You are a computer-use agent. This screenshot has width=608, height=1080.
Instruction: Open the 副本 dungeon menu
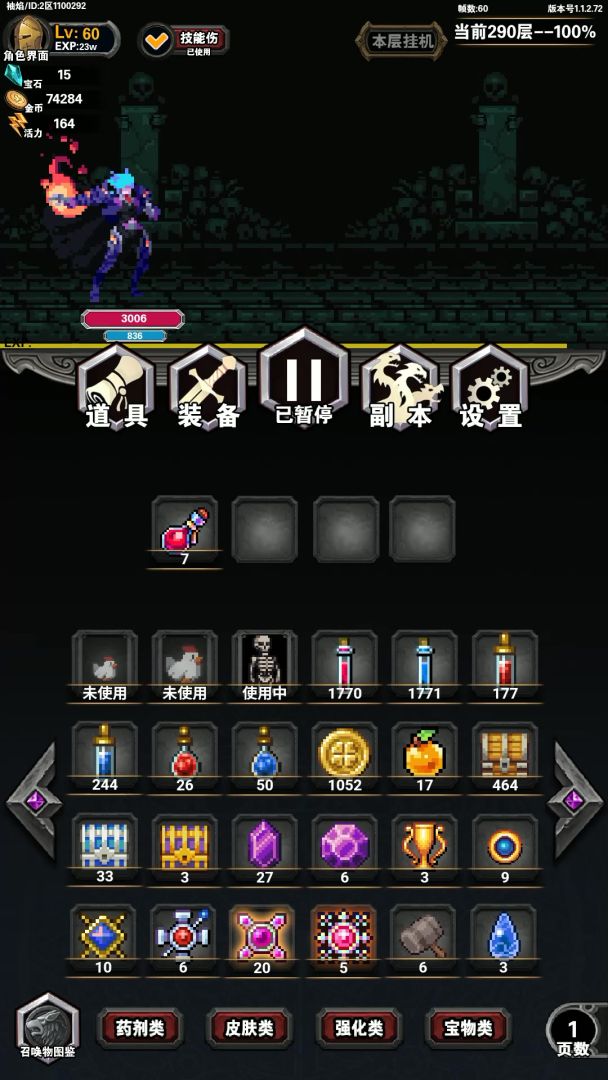pyautogui.click(x=400, y=389)
